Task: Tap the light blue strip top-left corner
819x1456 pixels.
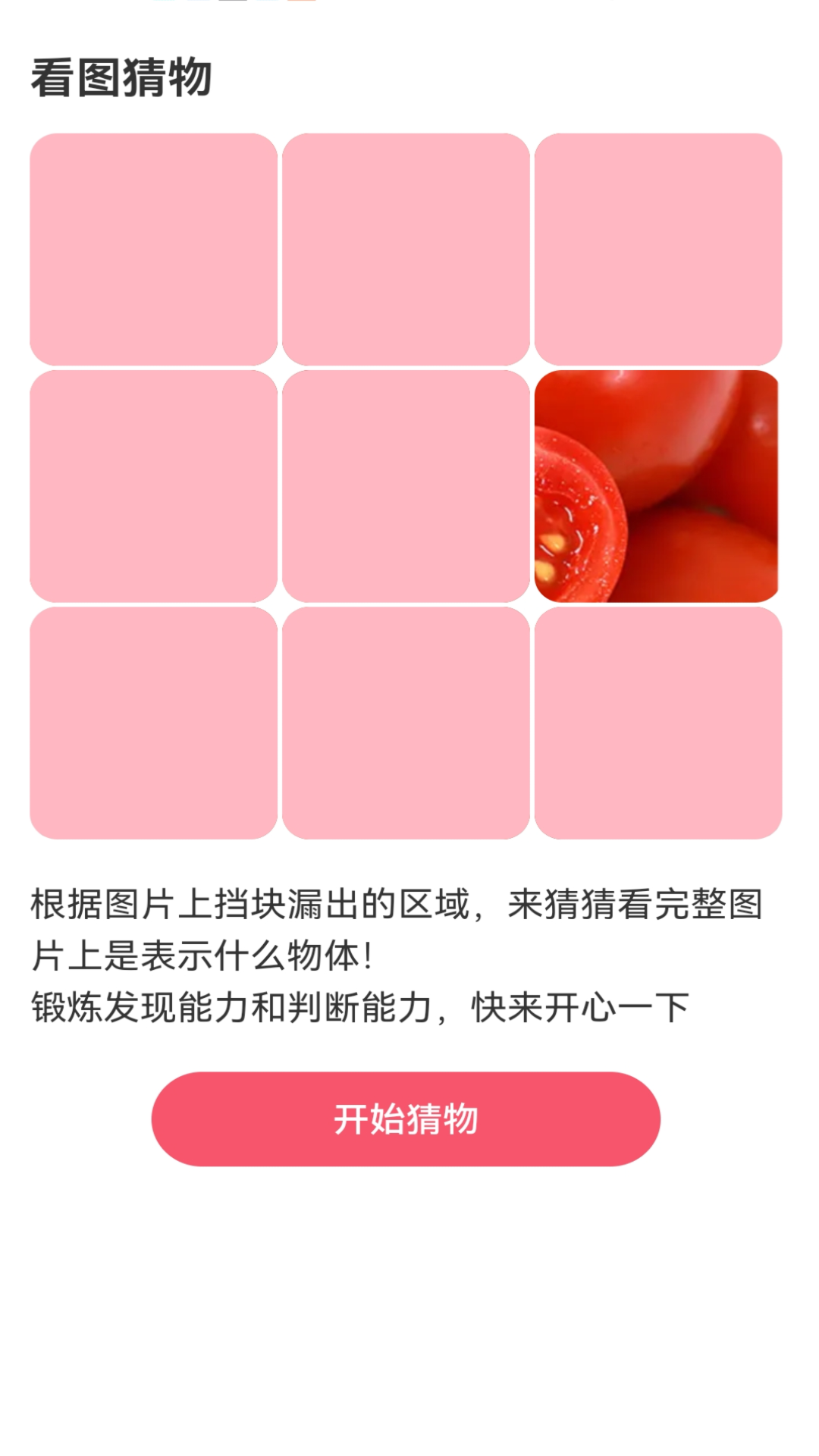Action: click(163, 2)
